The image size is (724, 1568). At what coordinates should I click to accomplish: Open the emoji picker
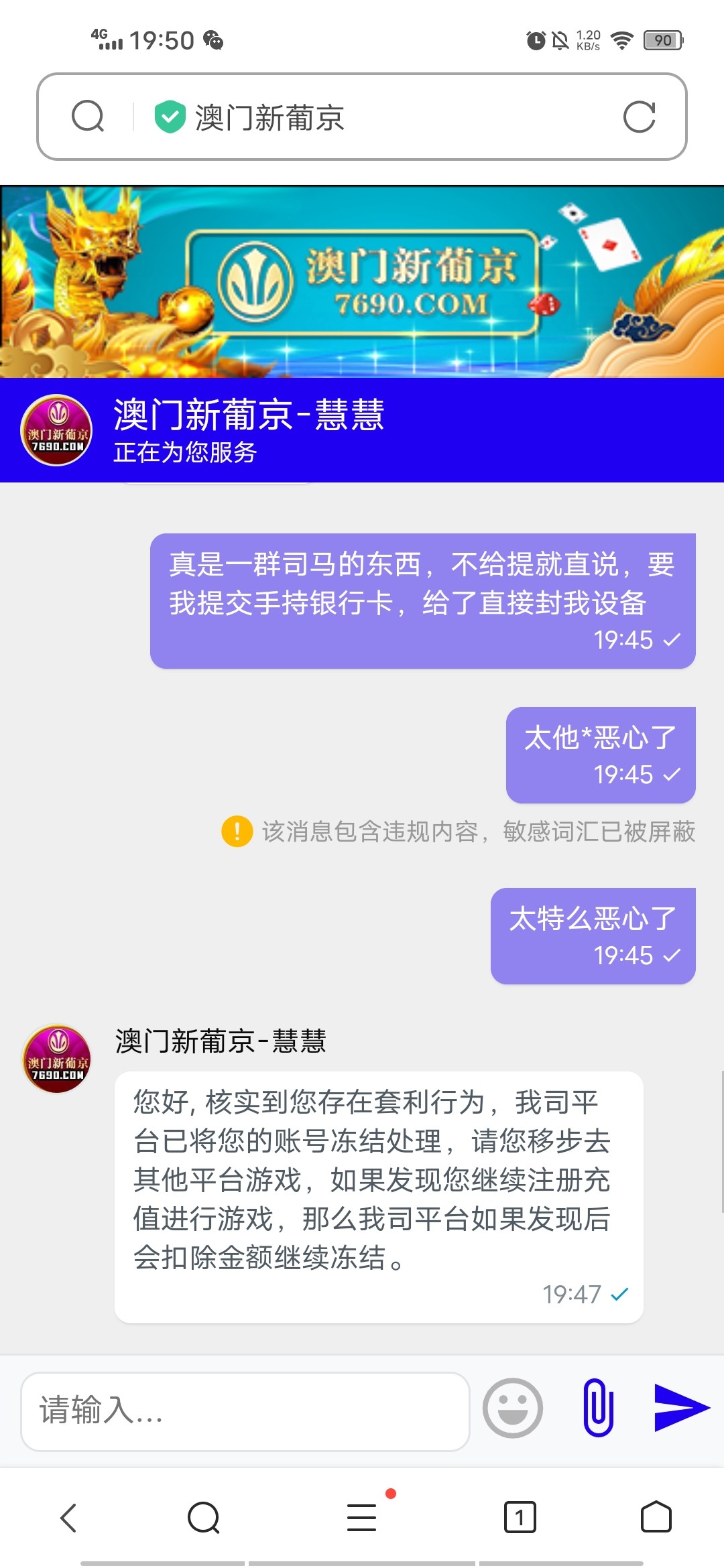[513, 1409]
